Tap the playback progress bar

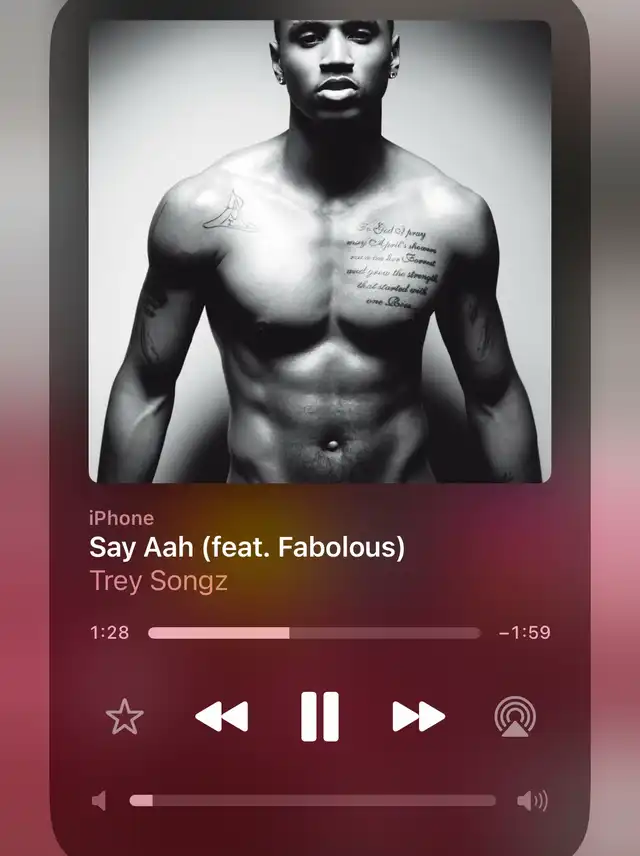[314, 633]
